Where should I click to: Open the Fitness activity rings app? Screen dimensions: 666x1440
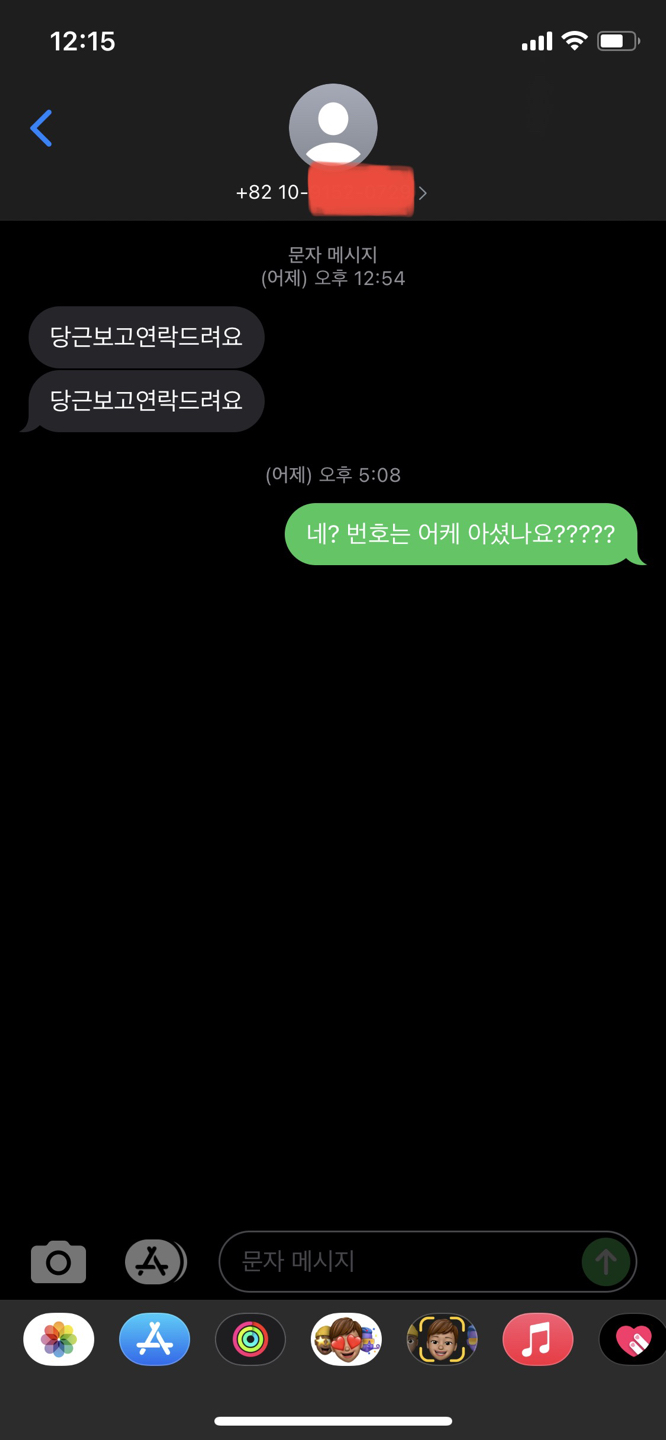pyautogui.click(x=250, y=1339)
